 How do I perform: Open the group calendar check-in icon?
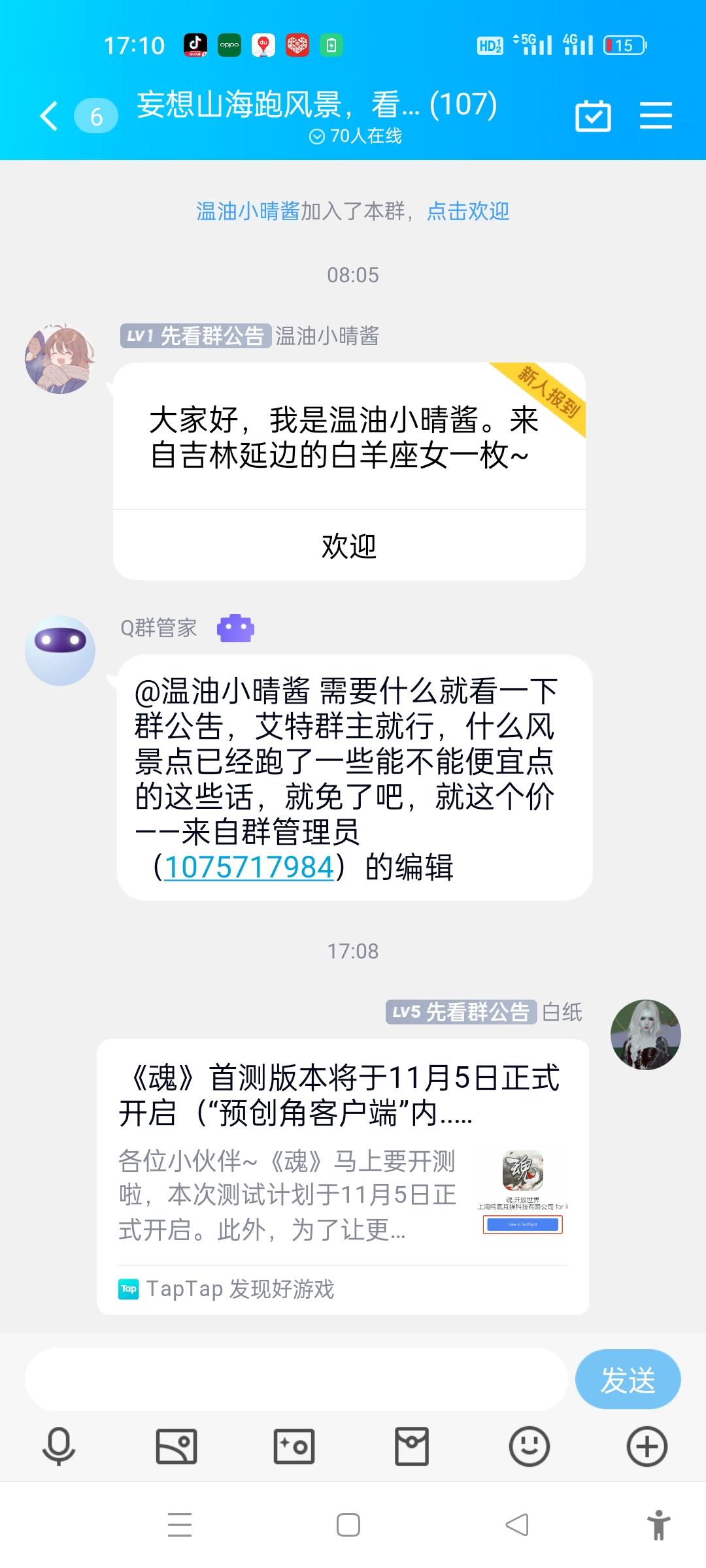click(x=592, y=116)
